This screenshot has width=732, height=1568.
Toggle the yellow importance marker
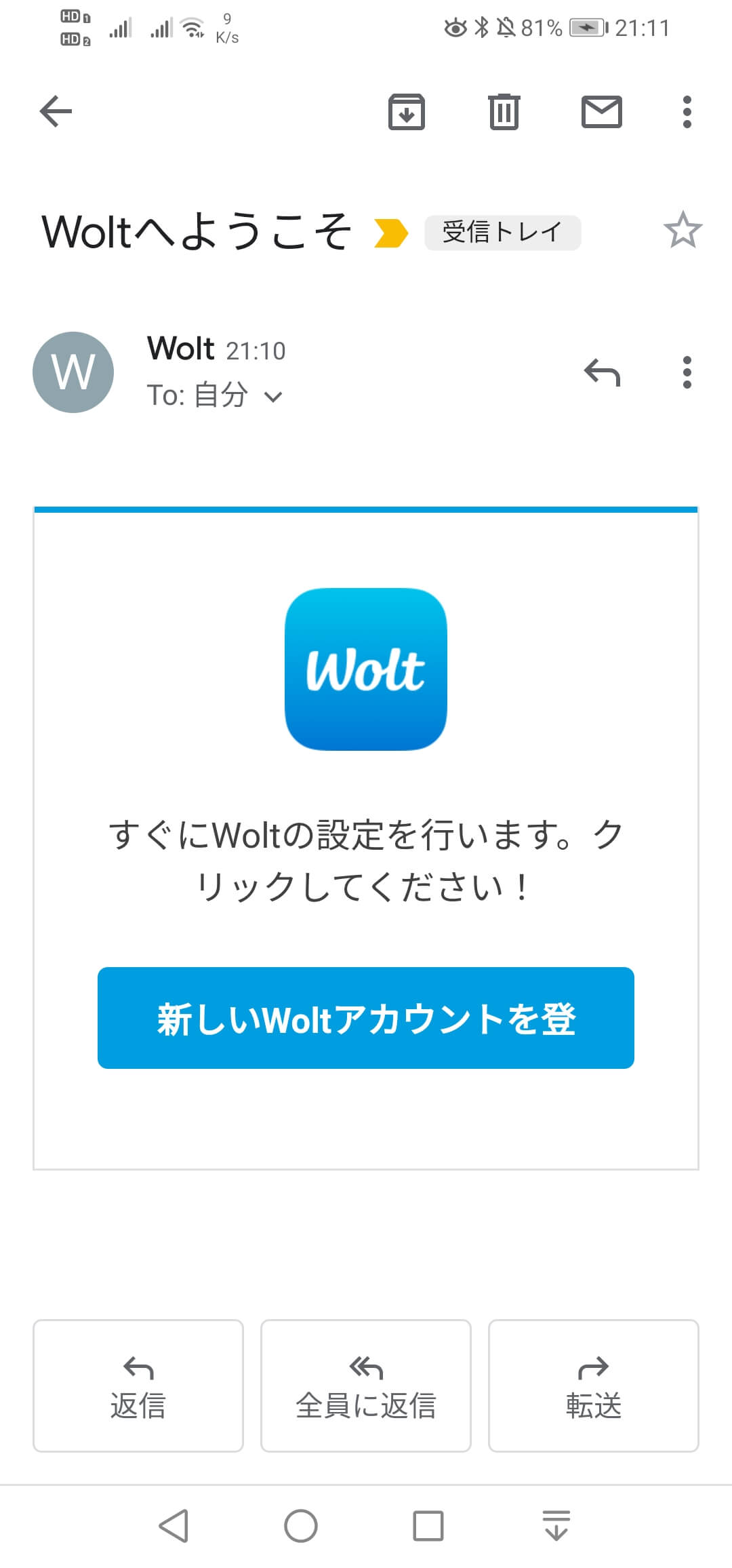391,233
